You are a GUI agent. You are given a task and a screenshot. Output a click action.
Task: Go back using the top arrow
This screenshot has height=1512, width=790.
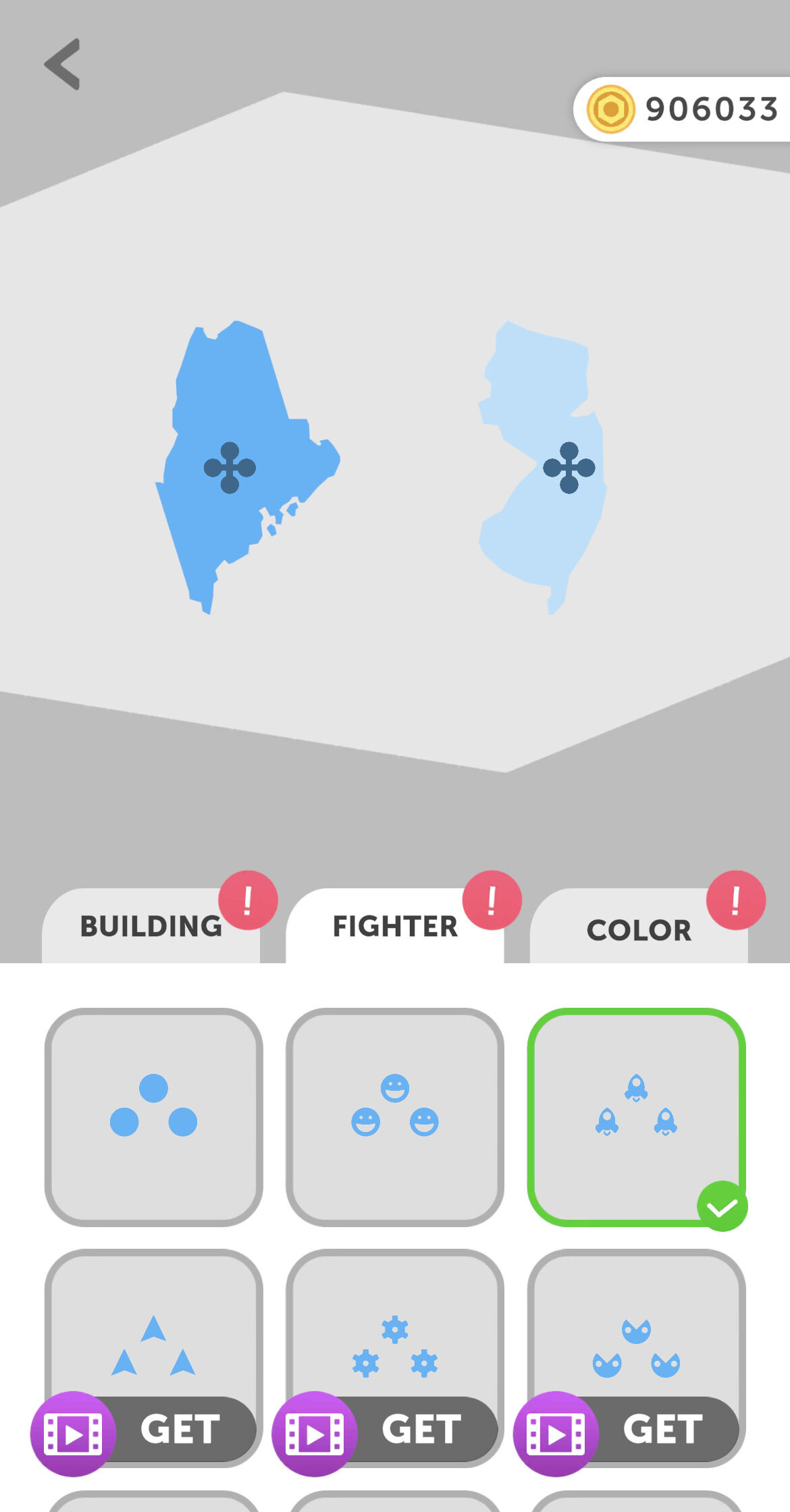click(x=63, y=64)
